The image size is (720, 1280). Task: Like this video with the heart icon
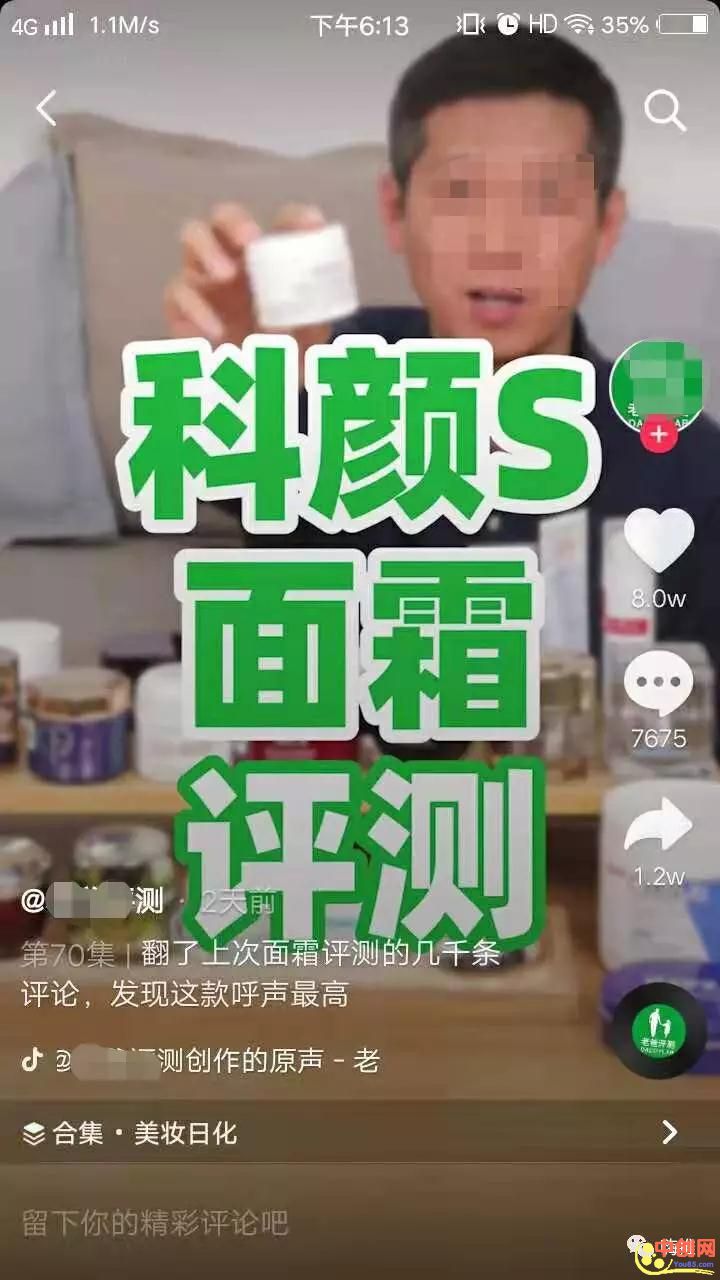658,541
